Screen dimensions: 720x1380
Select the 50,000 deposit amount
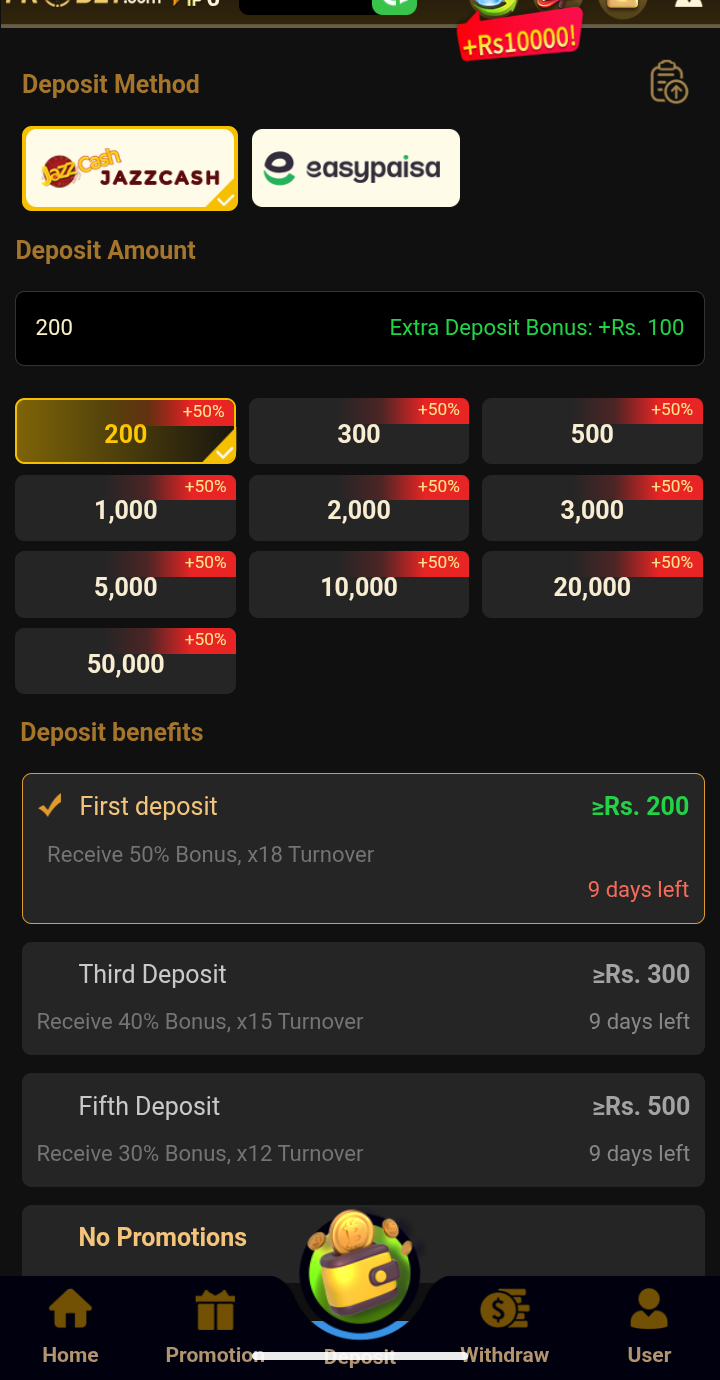pos(125,662)
